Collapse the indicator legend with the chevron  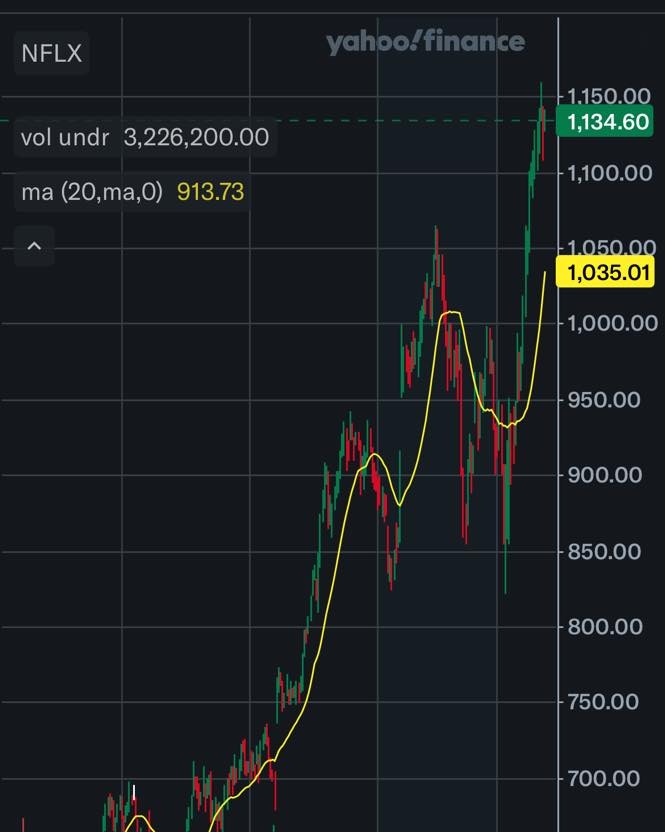pos(34,245)
